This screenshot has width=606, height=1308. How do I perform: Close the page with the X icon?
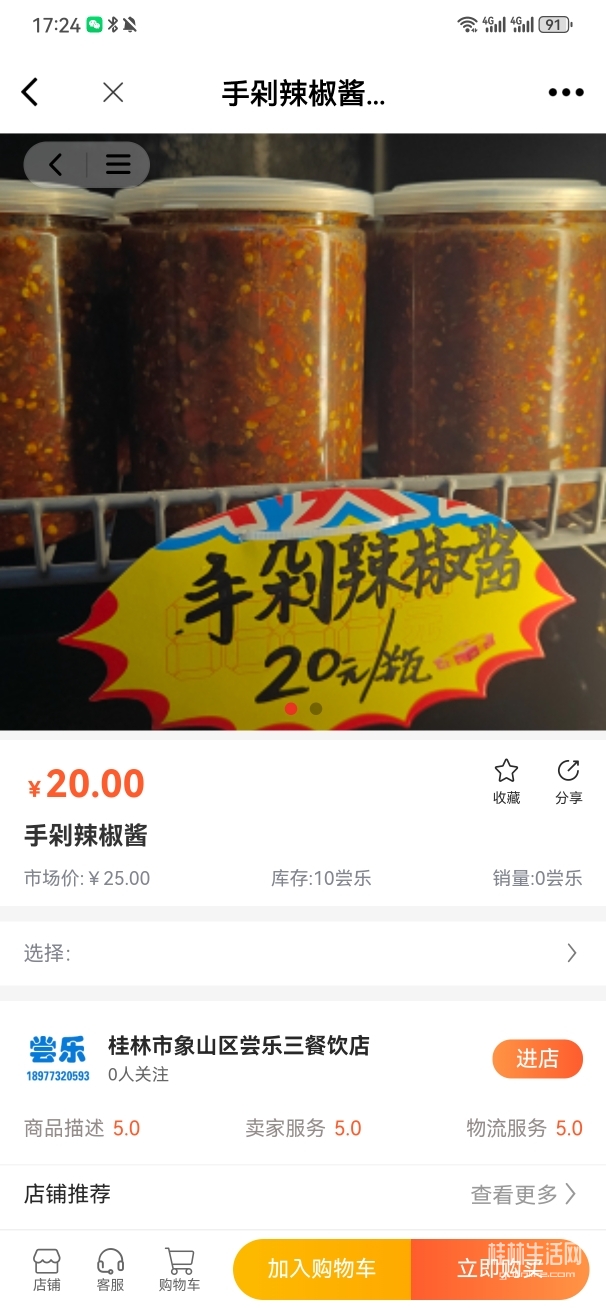[113, 93]
